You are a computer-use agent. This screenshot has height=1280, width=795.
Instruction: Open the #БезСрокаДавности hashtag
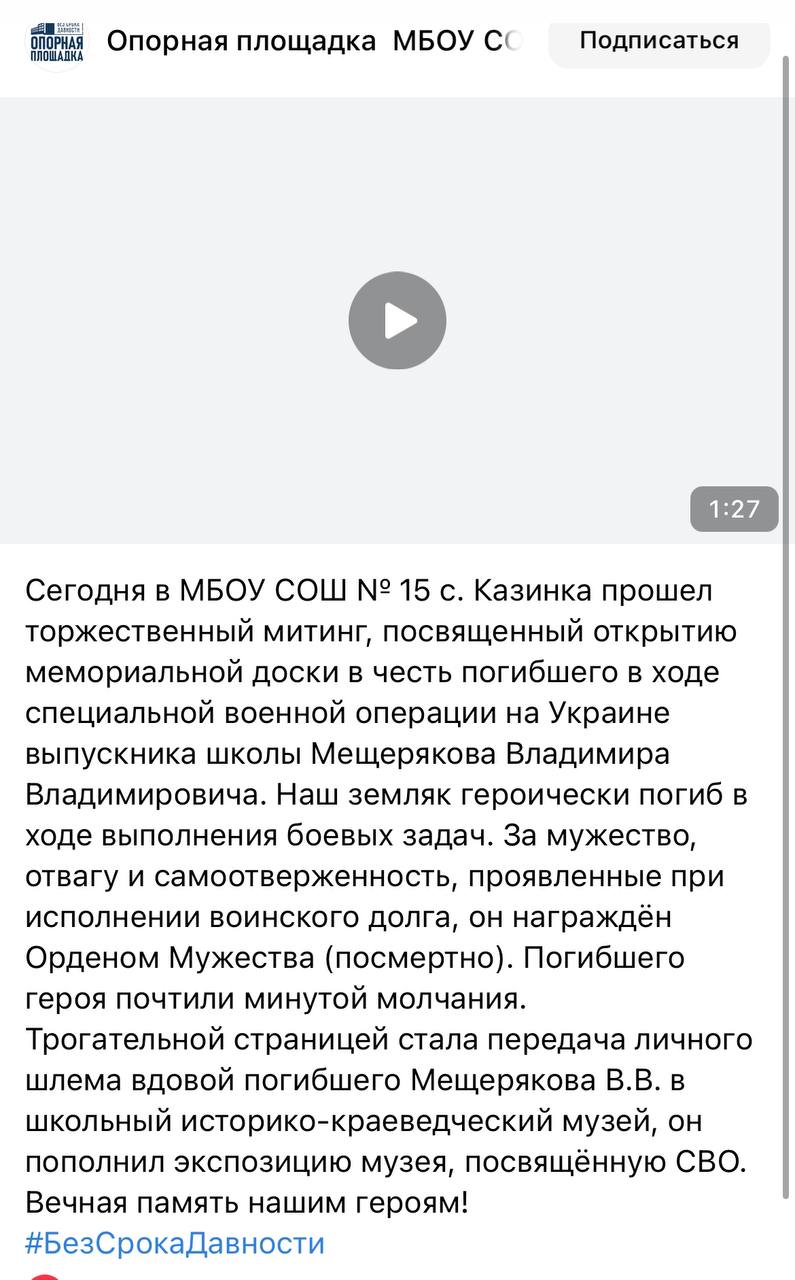pos(175,1243)
